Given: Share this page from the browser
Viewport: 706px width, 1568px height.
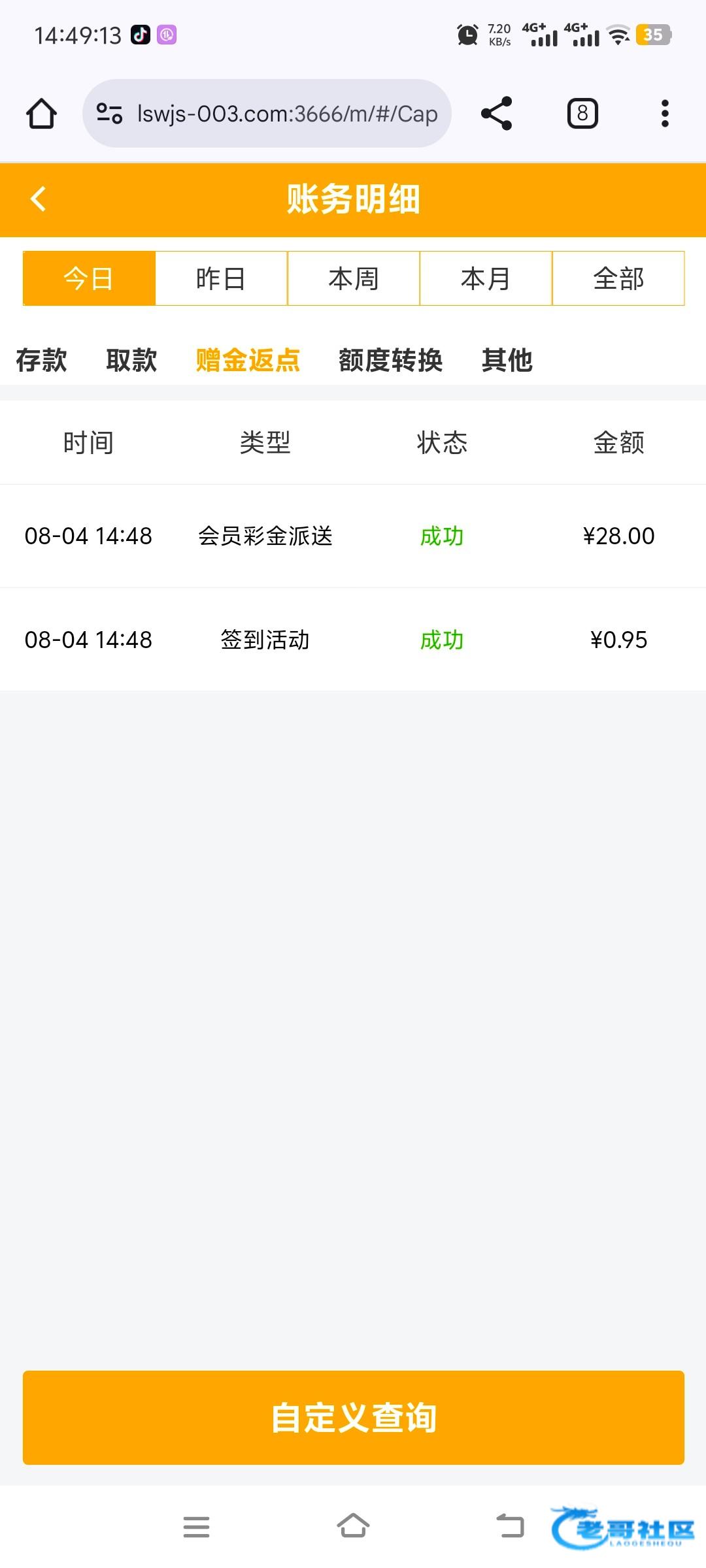Looking at the screenshot, I should coord(497,114).
